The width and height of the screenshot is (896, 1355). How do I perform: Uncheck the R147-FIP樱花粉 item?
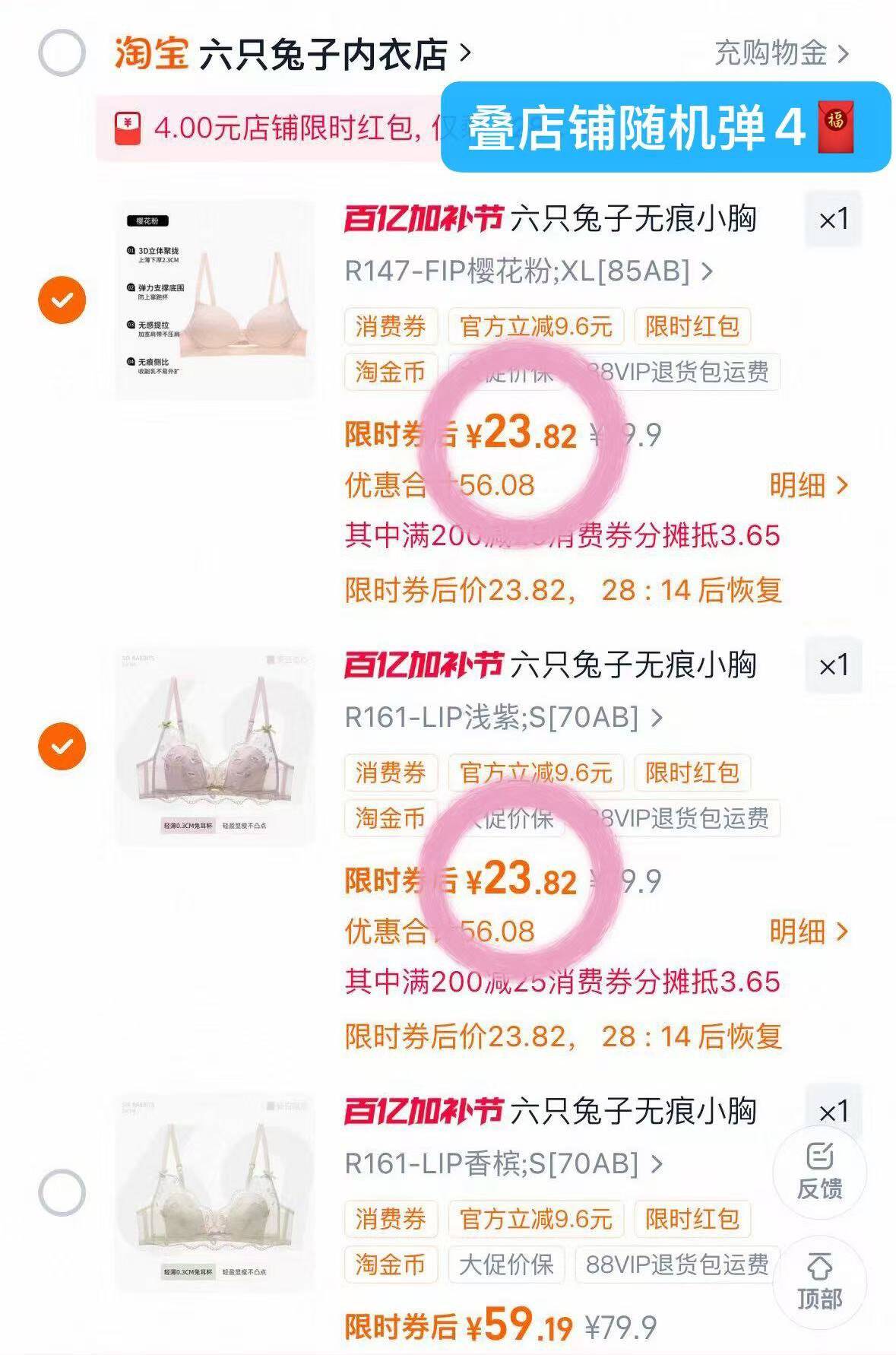(62, 300)
